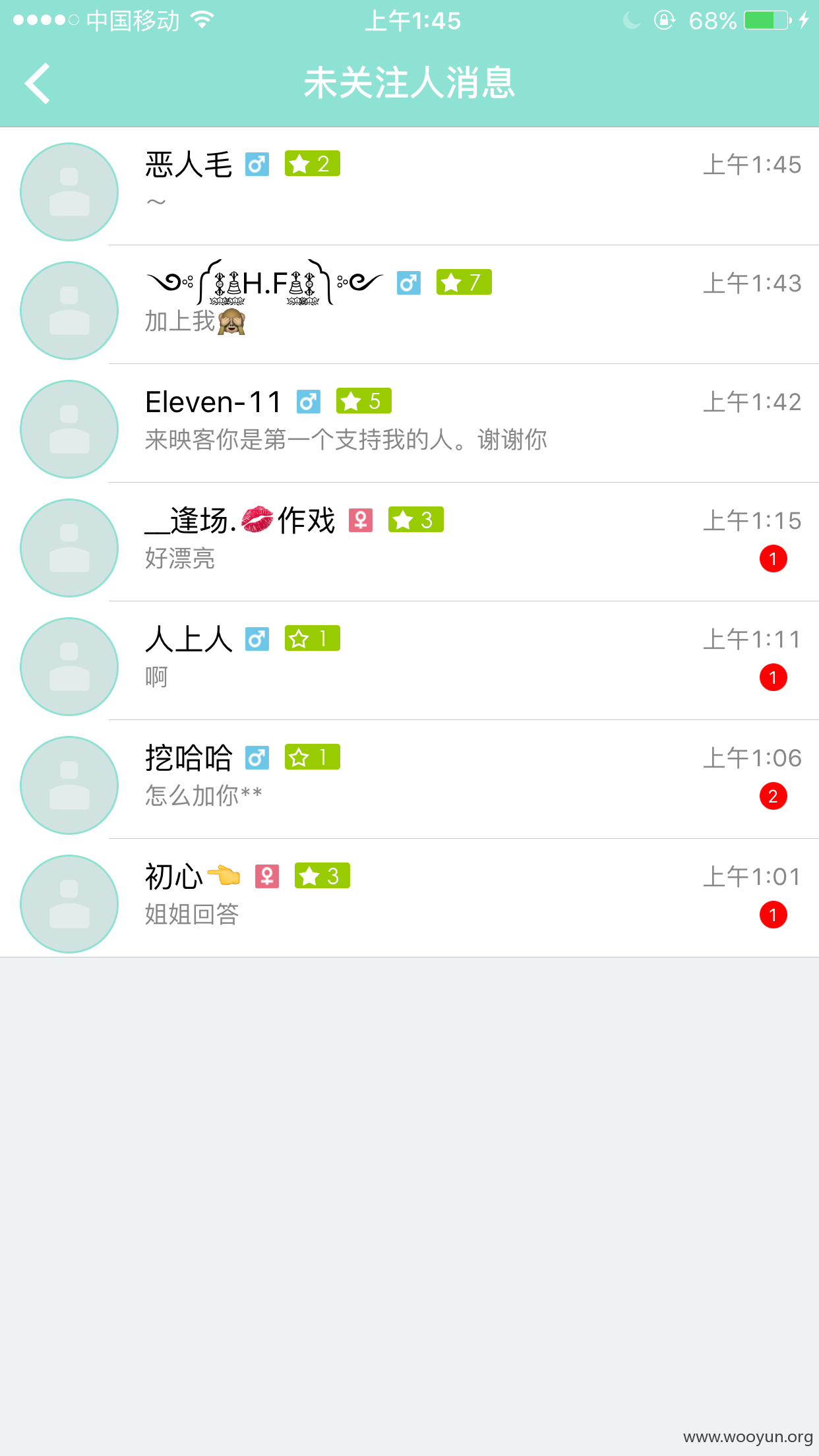Open the conversation with __逢场.作戏
Viewport: 819px width, 1456px height.
(x=409, y=542)
